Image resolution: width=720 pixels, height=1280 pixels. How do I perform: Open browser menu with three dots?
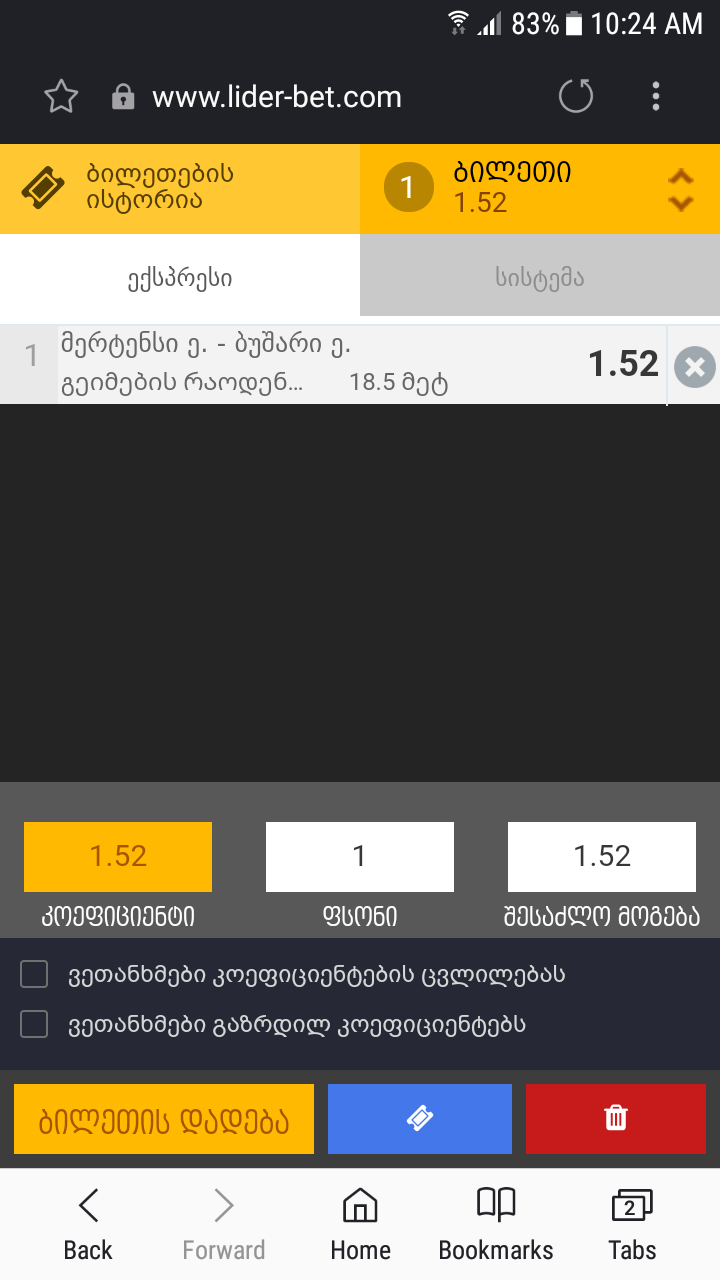tap(655, 96)
